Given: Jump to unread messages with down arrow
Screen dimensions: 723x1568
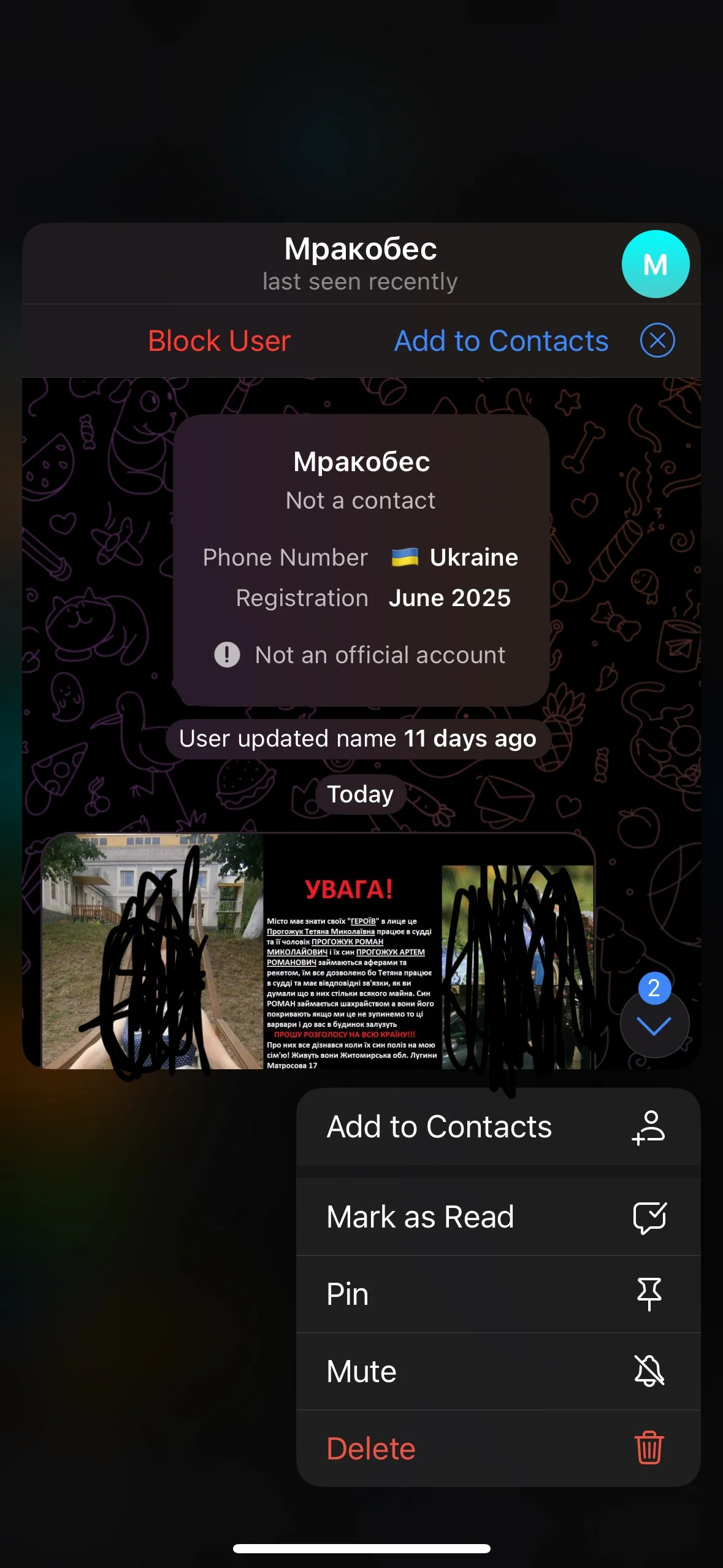Looking at the screenshot, I should tap(654, 1025).
